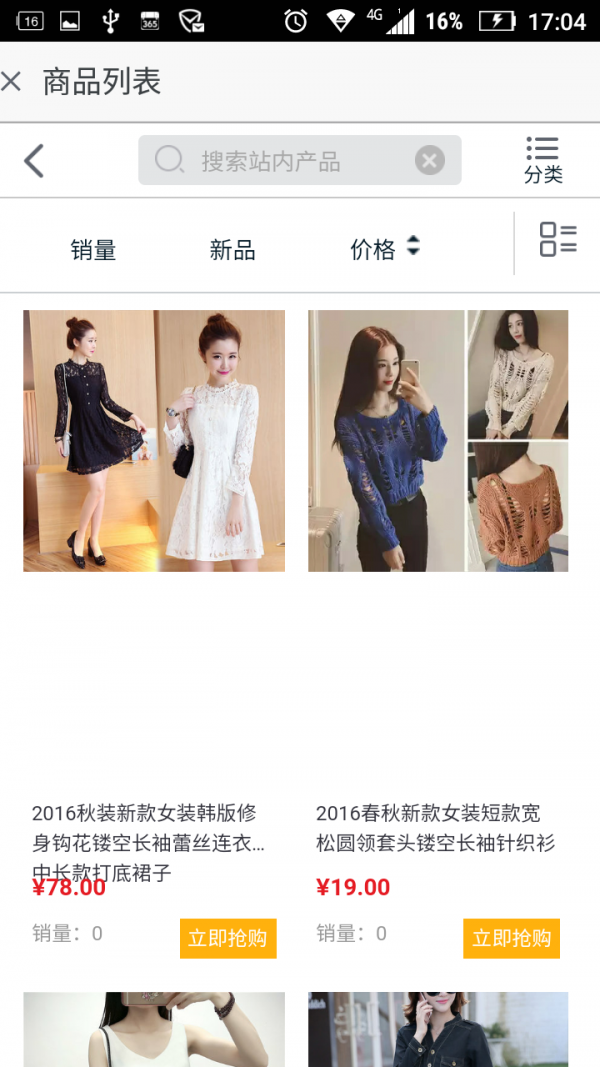Go back with the left arrow

pyautogui.click(x=34, y=161)
